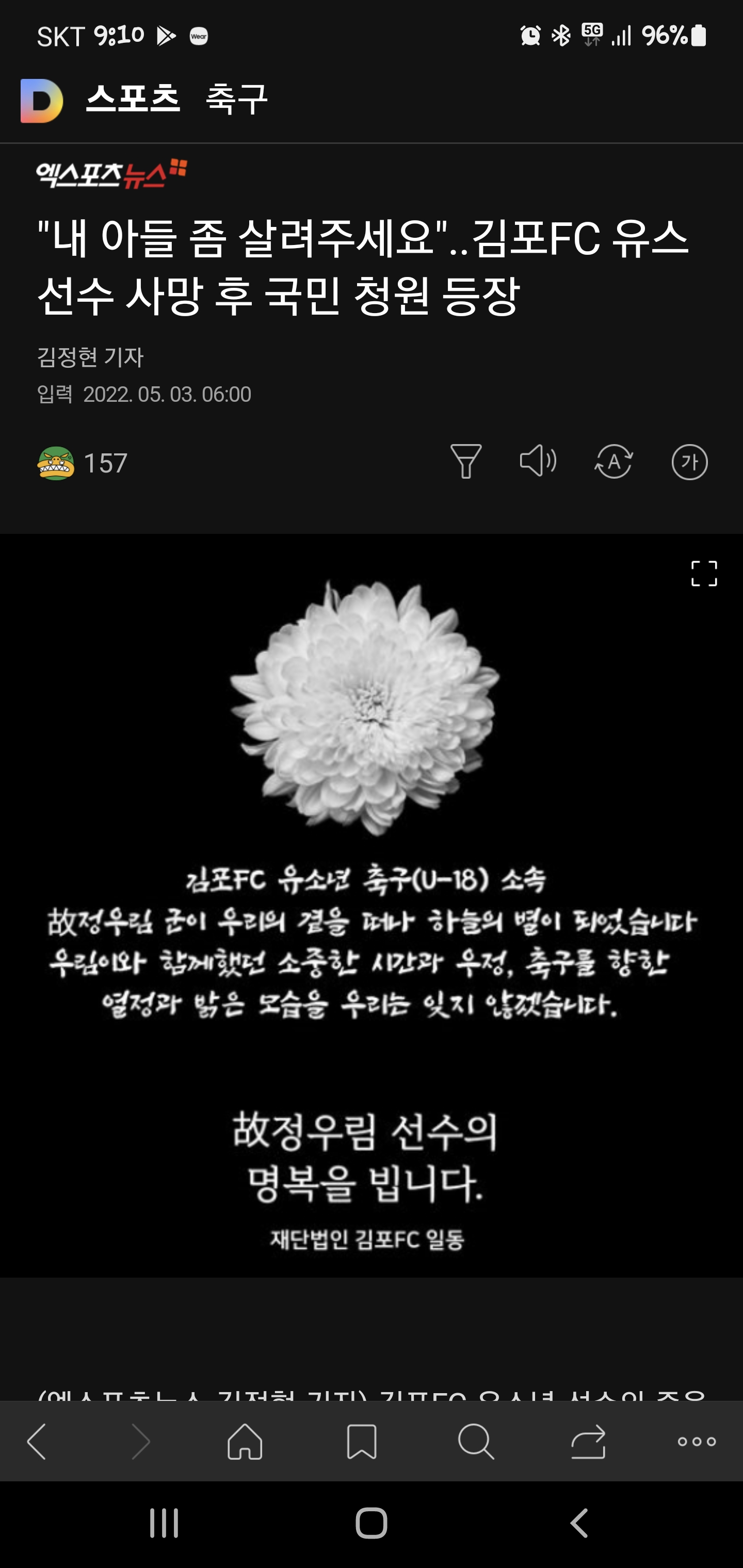Tap the translate article icon
The width and height of the screenshot is (743, 1568).
click(x=613, y=462)
